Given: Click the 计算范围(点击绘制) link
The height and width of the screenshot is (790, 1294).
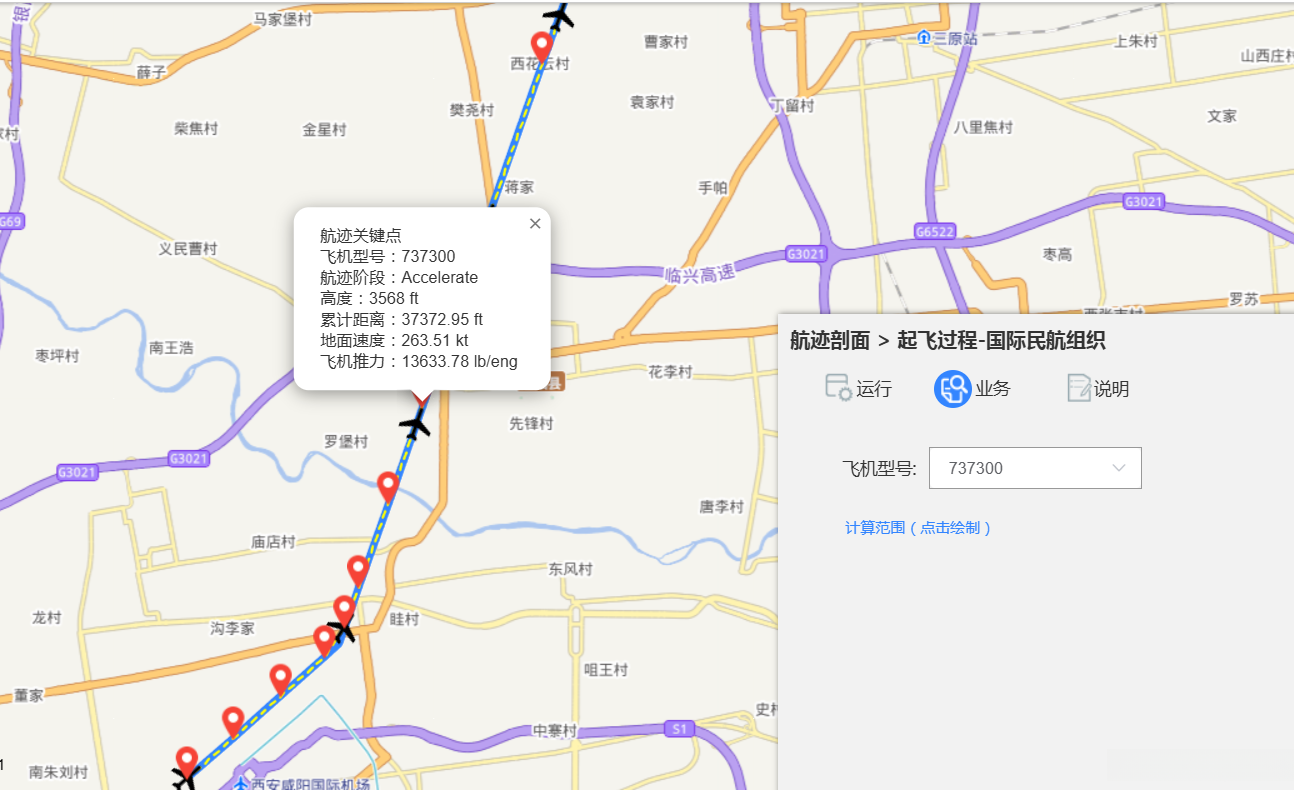Looking at the screenshot, I should [918, 528].
